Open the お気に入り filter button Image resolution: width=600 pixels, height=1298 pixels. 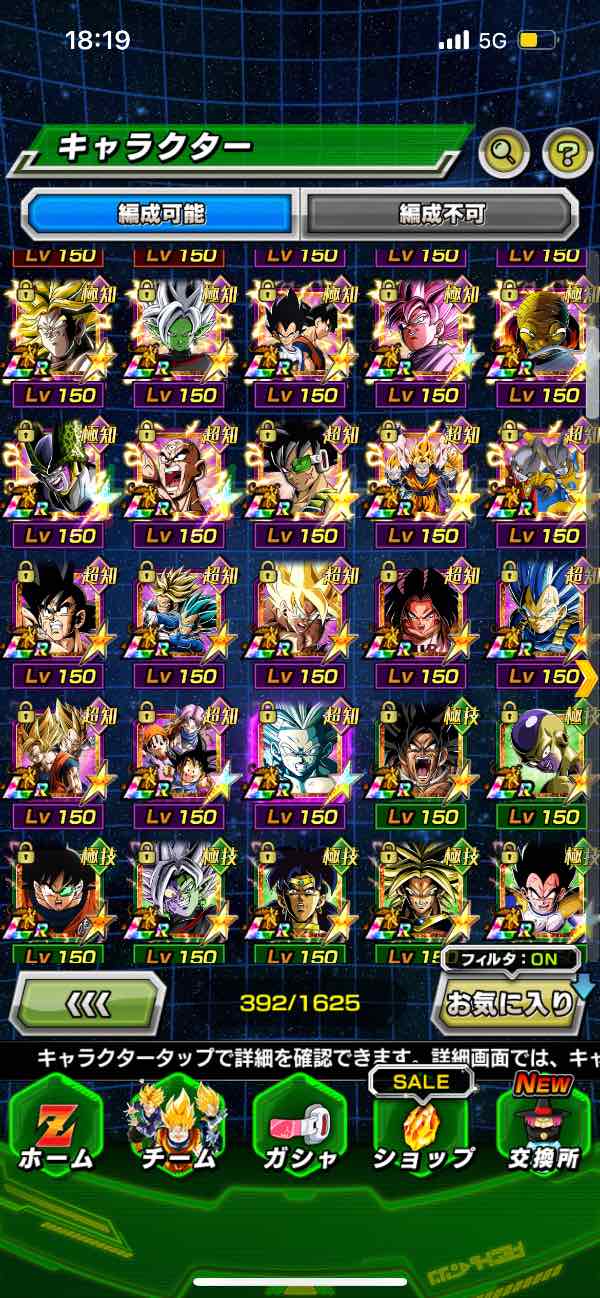point(508,1002)
